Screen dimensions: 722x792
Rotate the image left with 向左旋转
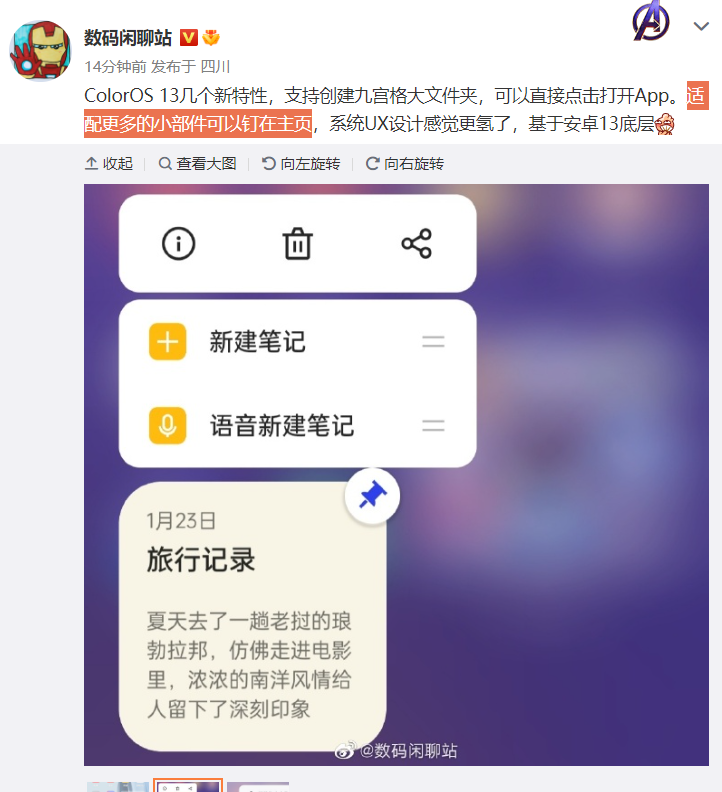(x=301, y=164)
